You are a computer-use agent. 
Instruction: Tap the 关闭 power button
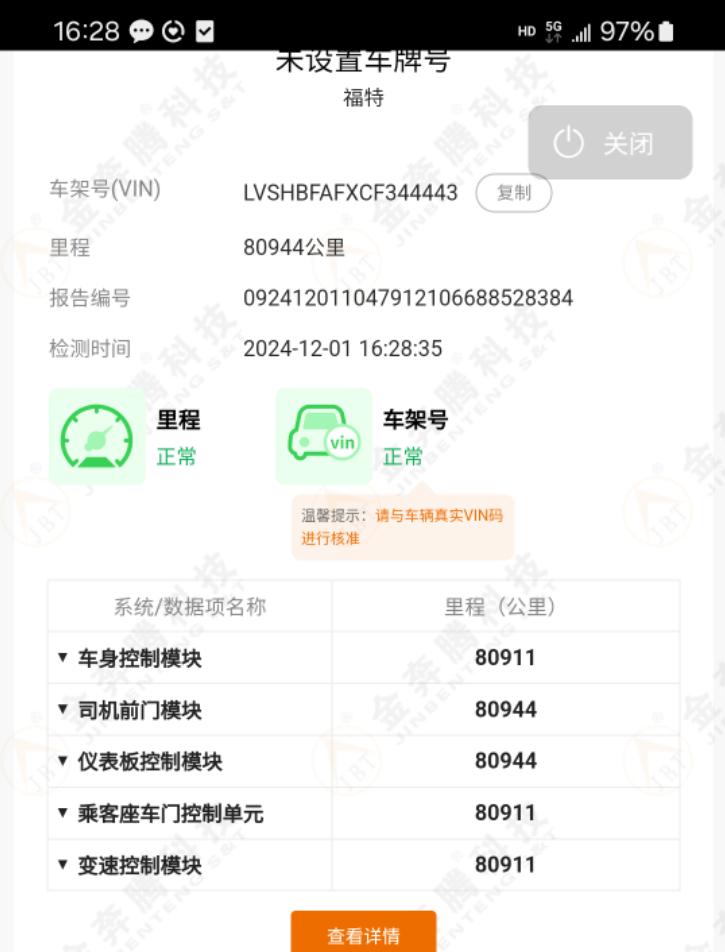[x=610, y=143]
